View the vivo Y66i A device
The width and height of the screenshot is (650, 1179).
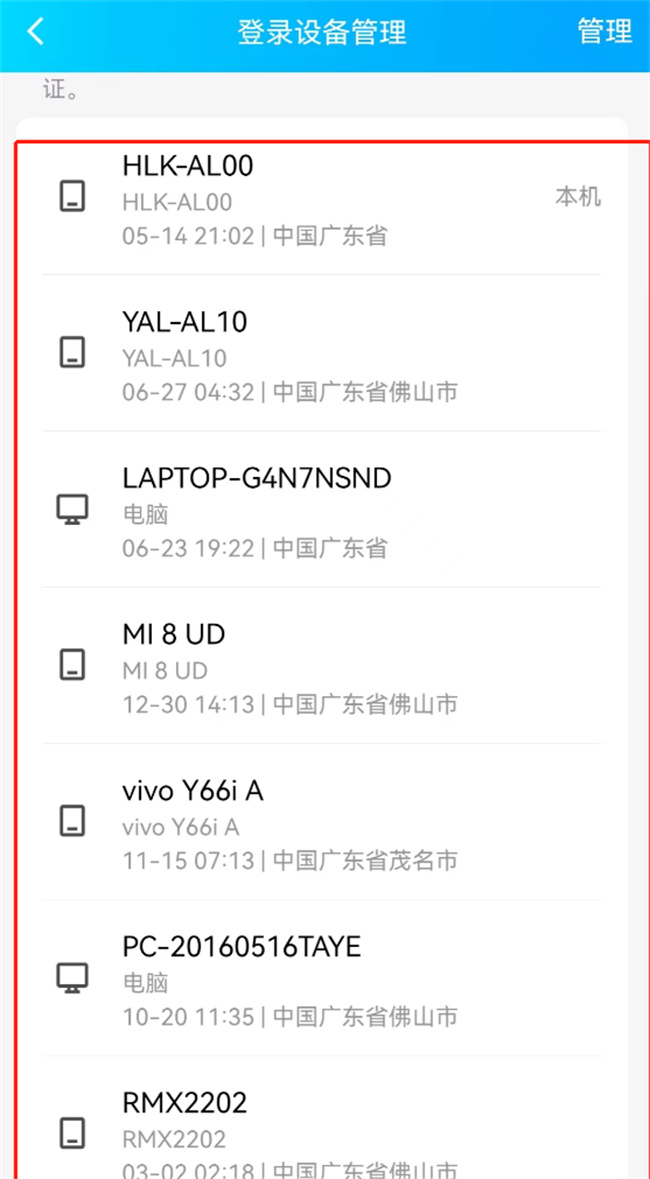tap(320, 822)
